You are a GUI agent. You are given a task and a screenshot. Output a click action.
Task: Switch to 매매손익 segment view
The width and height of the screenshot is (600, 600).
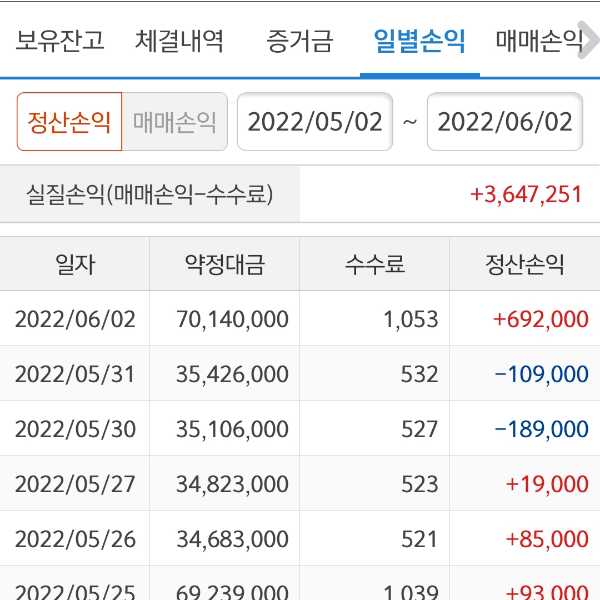pos(175,122)
